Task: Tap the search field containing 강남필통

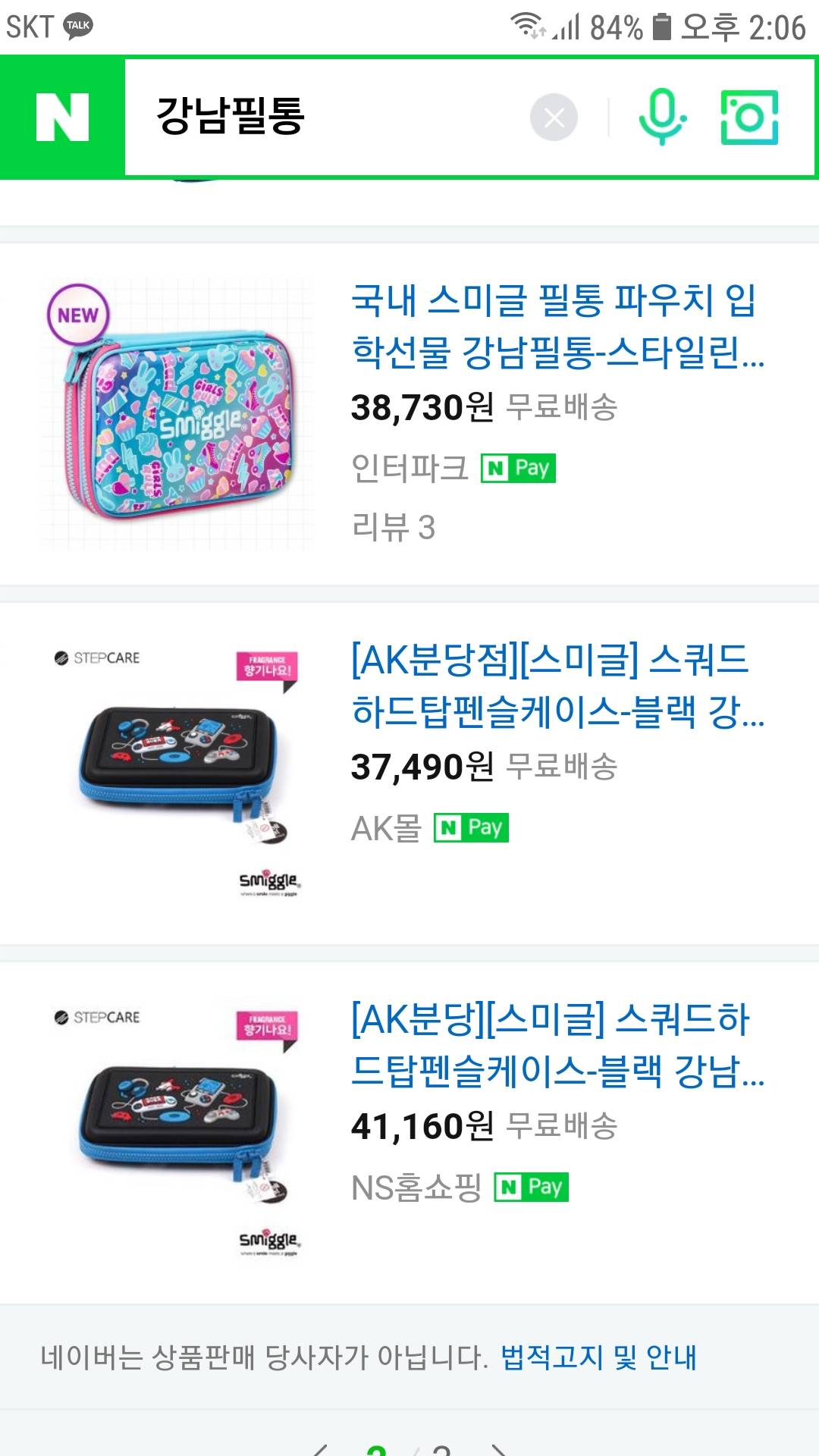Action: point(318,118)
